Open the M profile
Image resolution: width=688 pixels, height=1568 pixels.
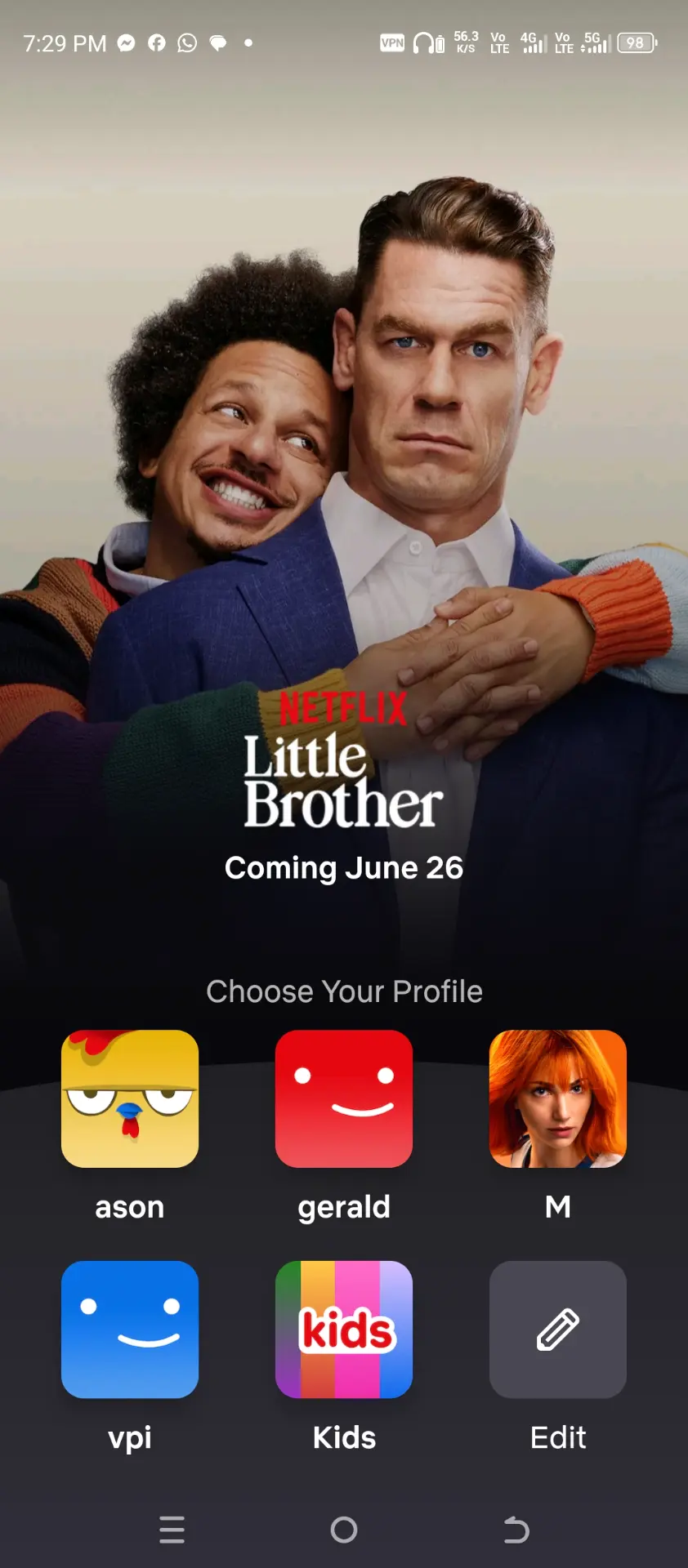558,1098
